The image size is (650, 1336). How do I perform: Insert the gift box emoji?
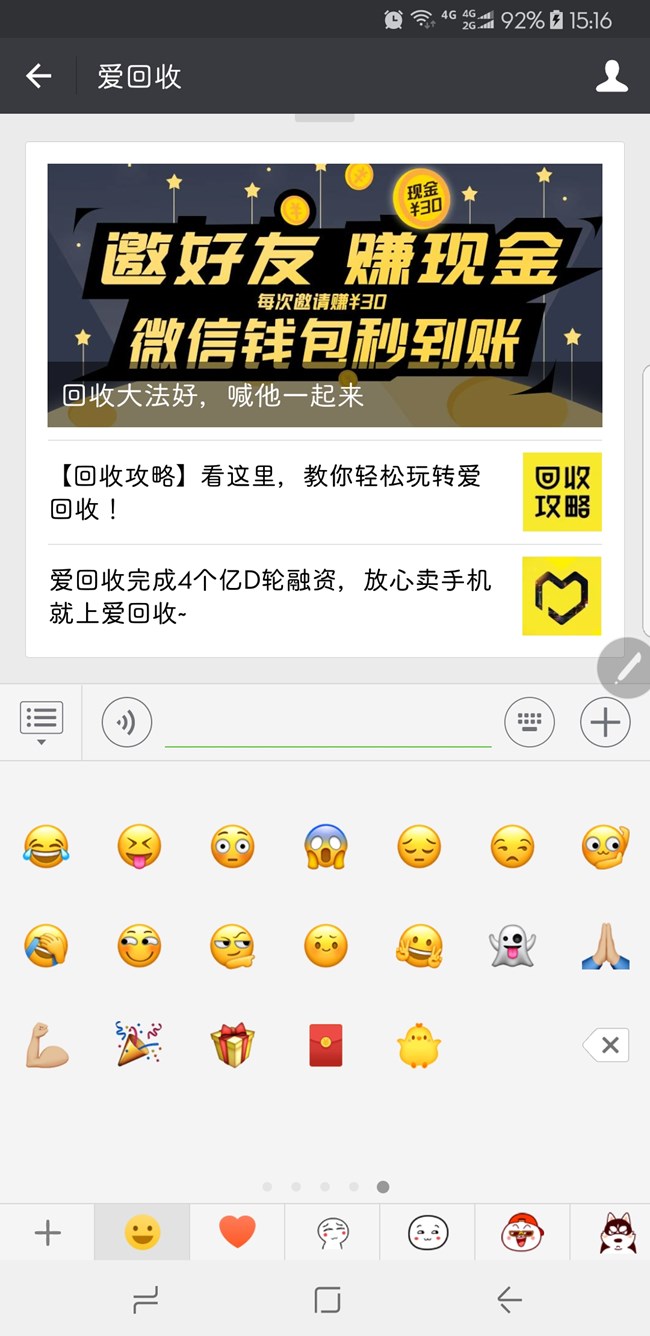(x=232, y=1046)
